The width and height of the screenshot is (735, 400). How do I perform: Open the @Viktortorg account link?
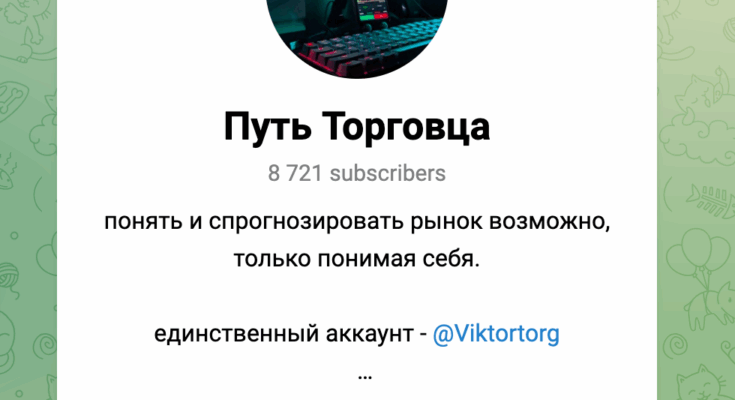point(496,334)
